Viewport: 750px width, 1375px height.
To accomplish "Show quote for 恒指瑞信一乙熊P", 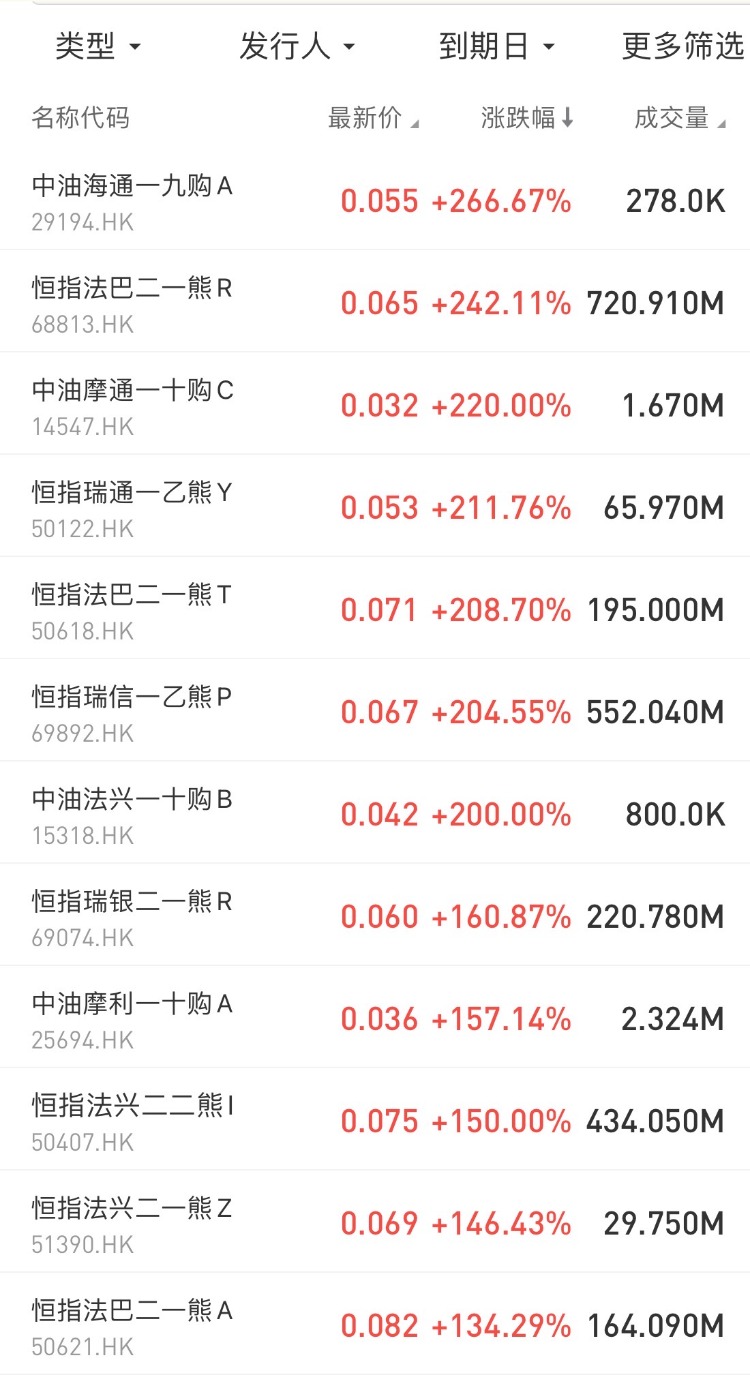I will click(x=132, y=711).
